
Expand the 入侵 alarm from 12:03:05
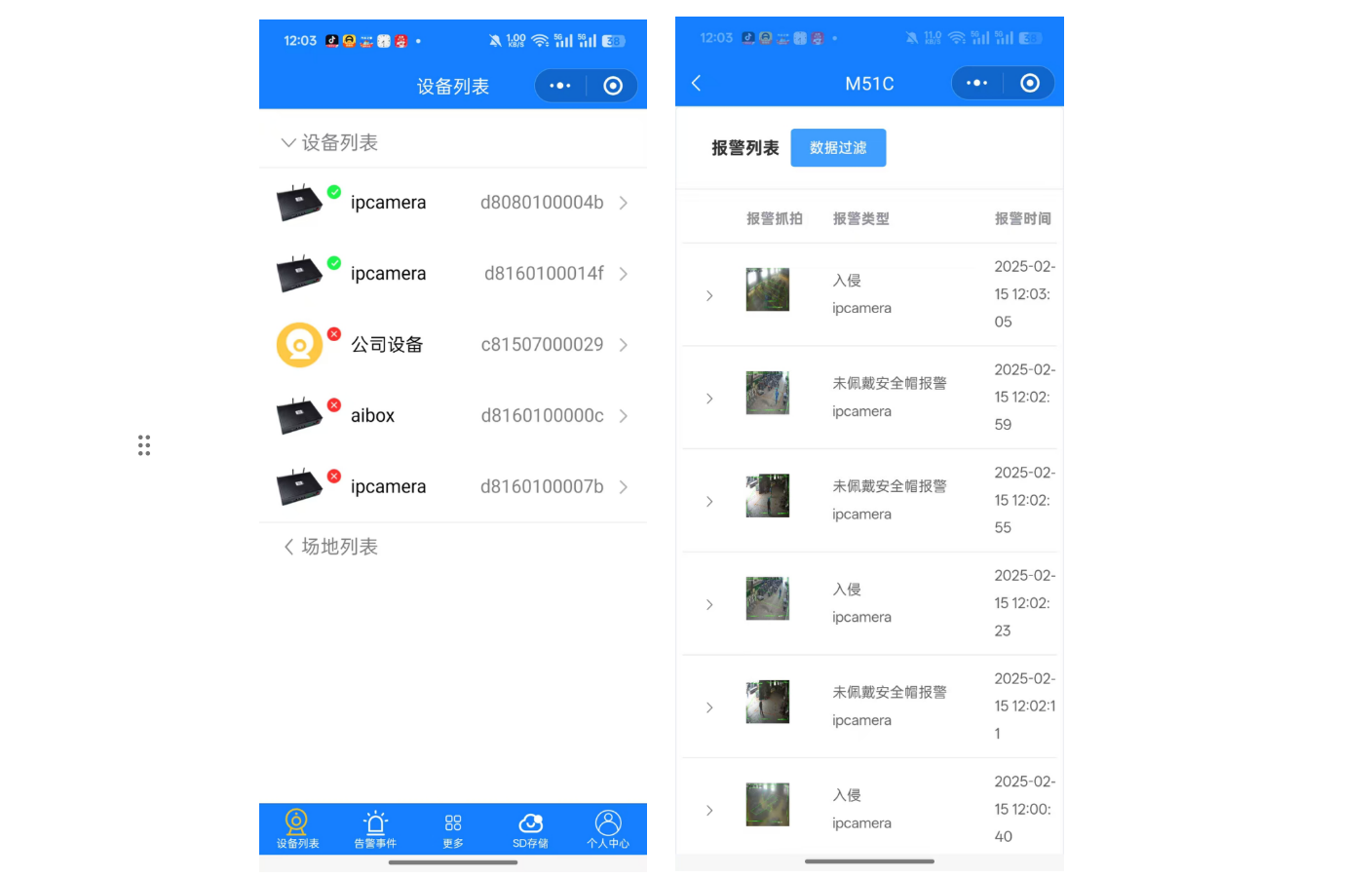(709, 295)
